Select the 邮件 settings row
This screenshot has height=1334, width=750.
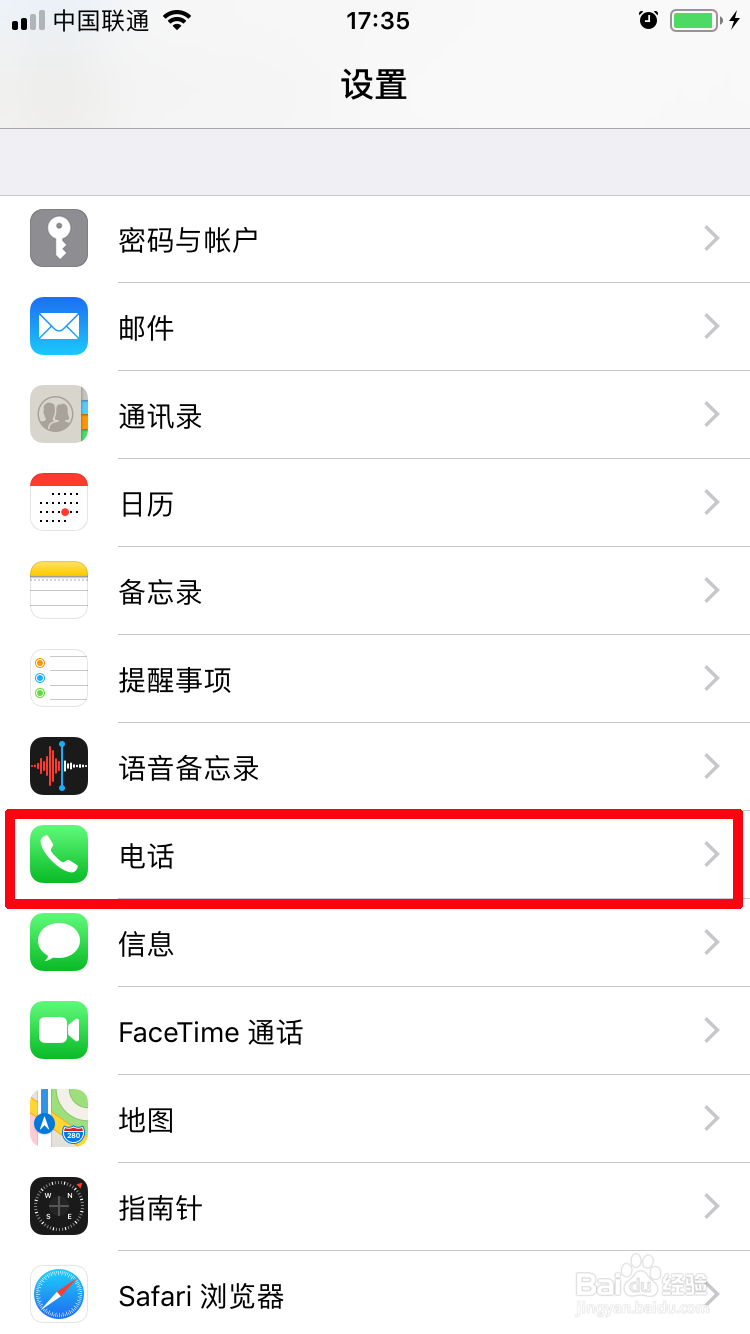click(375, 326)
